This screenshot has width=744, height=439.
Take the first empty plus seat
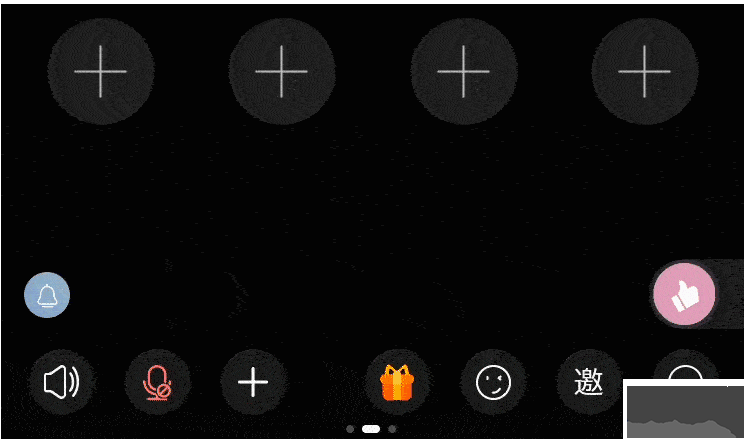click(x=101, y=71)
